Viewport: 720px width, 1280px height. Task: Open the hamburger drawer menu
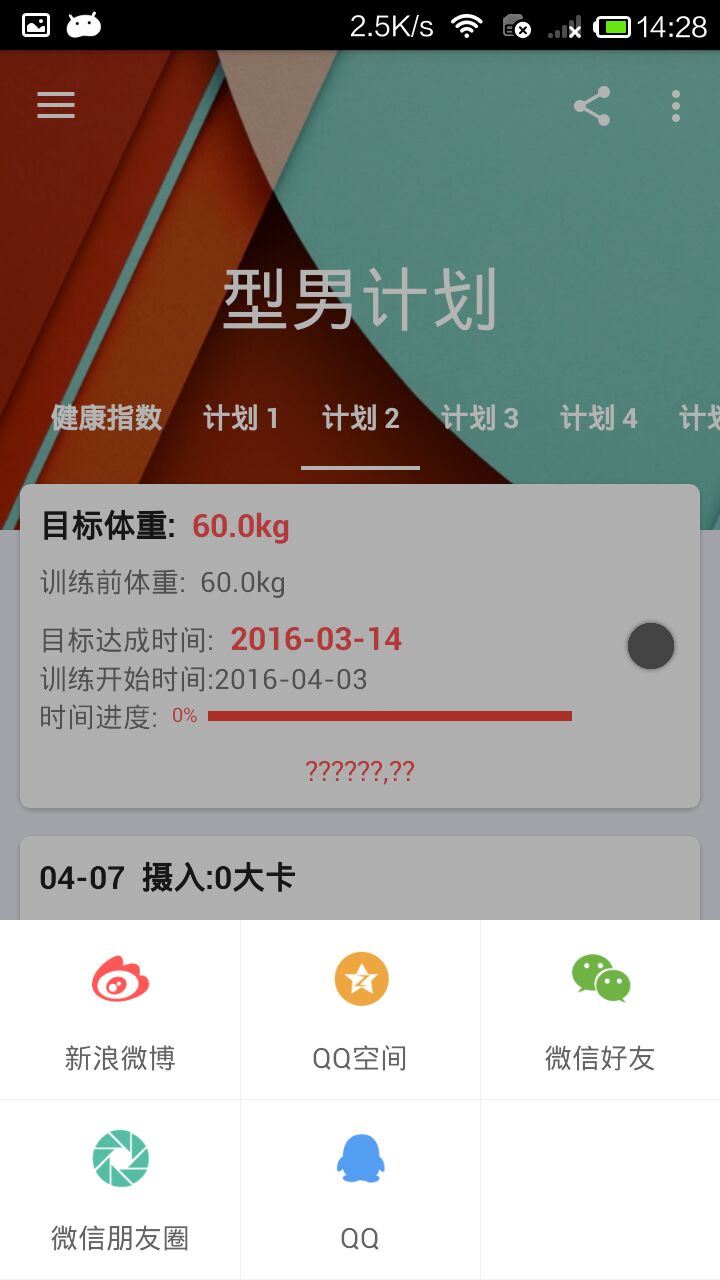[56, 106]
